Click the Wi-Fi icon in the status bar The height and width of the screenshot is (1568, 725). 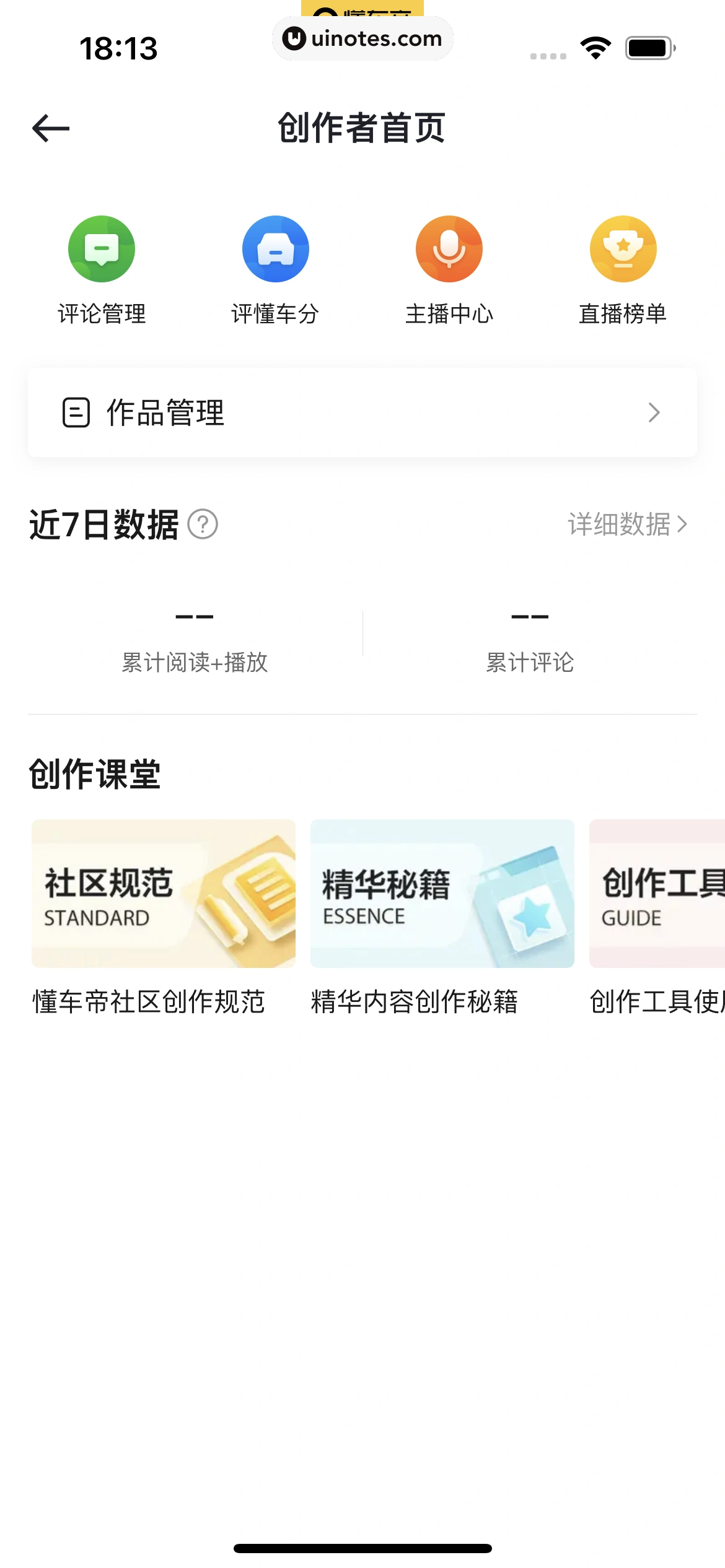[x=597, y=49]
